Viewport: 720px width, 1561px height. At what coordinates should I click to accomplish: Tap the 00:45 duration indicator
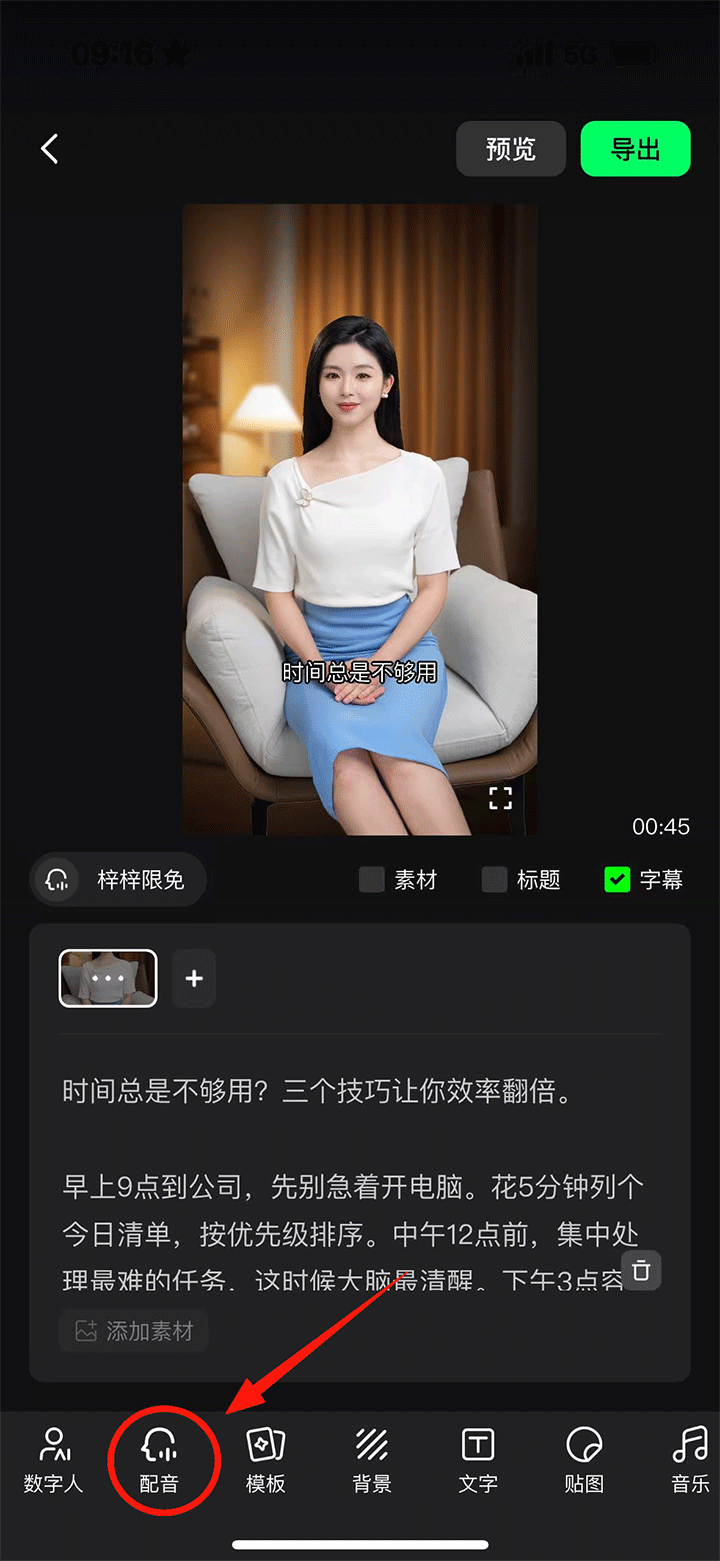click(x=659, y=826)
